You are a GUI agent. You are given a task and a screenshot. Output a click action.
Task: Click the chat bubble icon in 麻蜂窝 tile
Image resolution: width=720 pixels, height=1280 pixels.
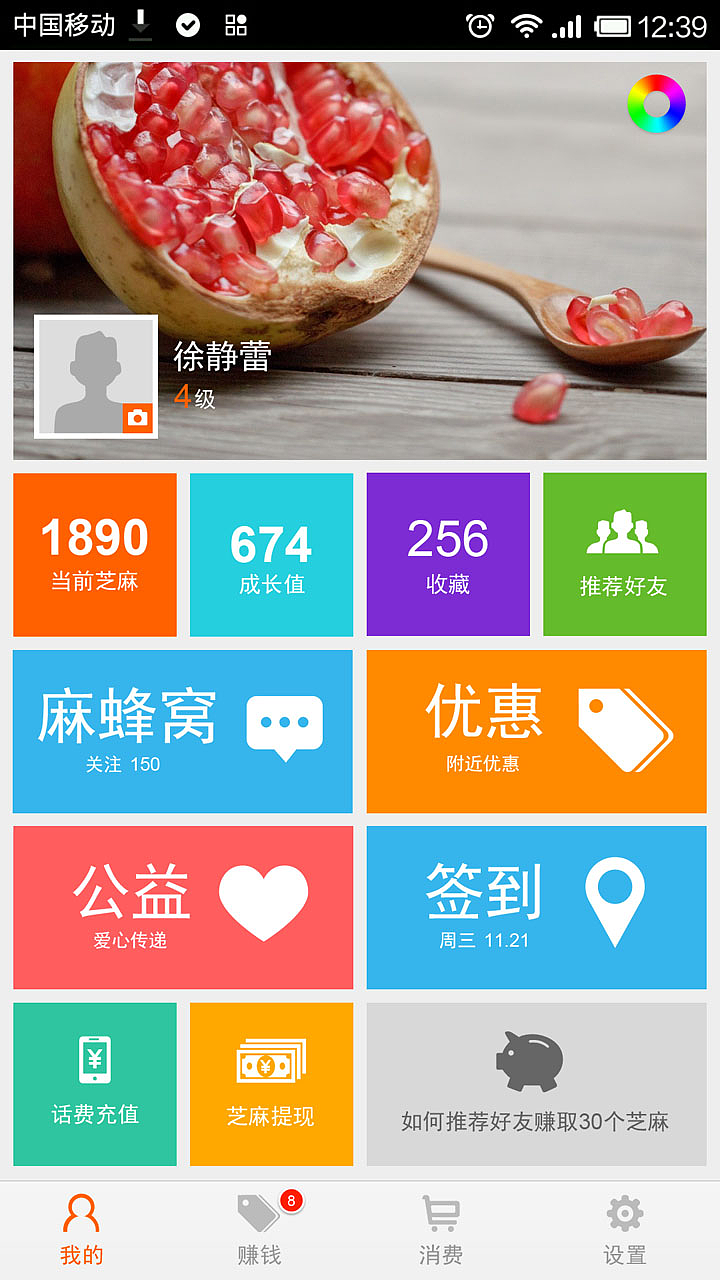285,722
